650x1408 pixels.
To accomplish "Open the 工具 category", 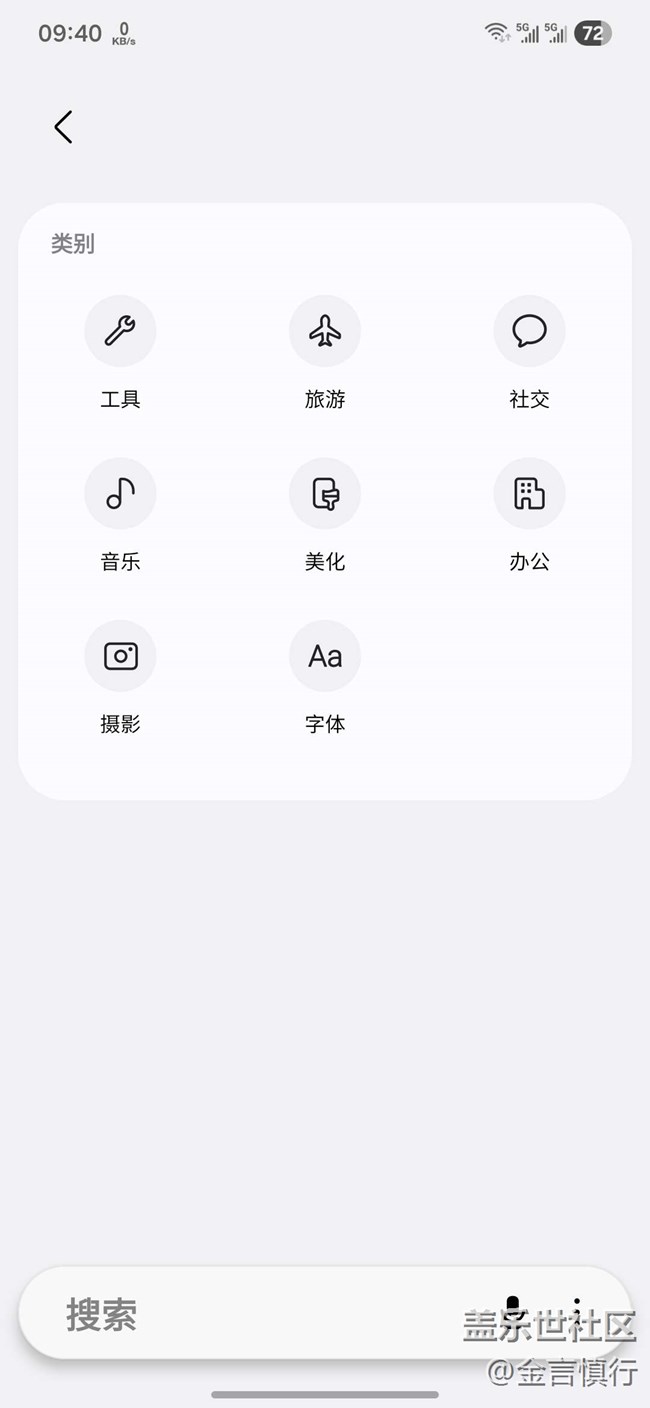I will point(120,331).
